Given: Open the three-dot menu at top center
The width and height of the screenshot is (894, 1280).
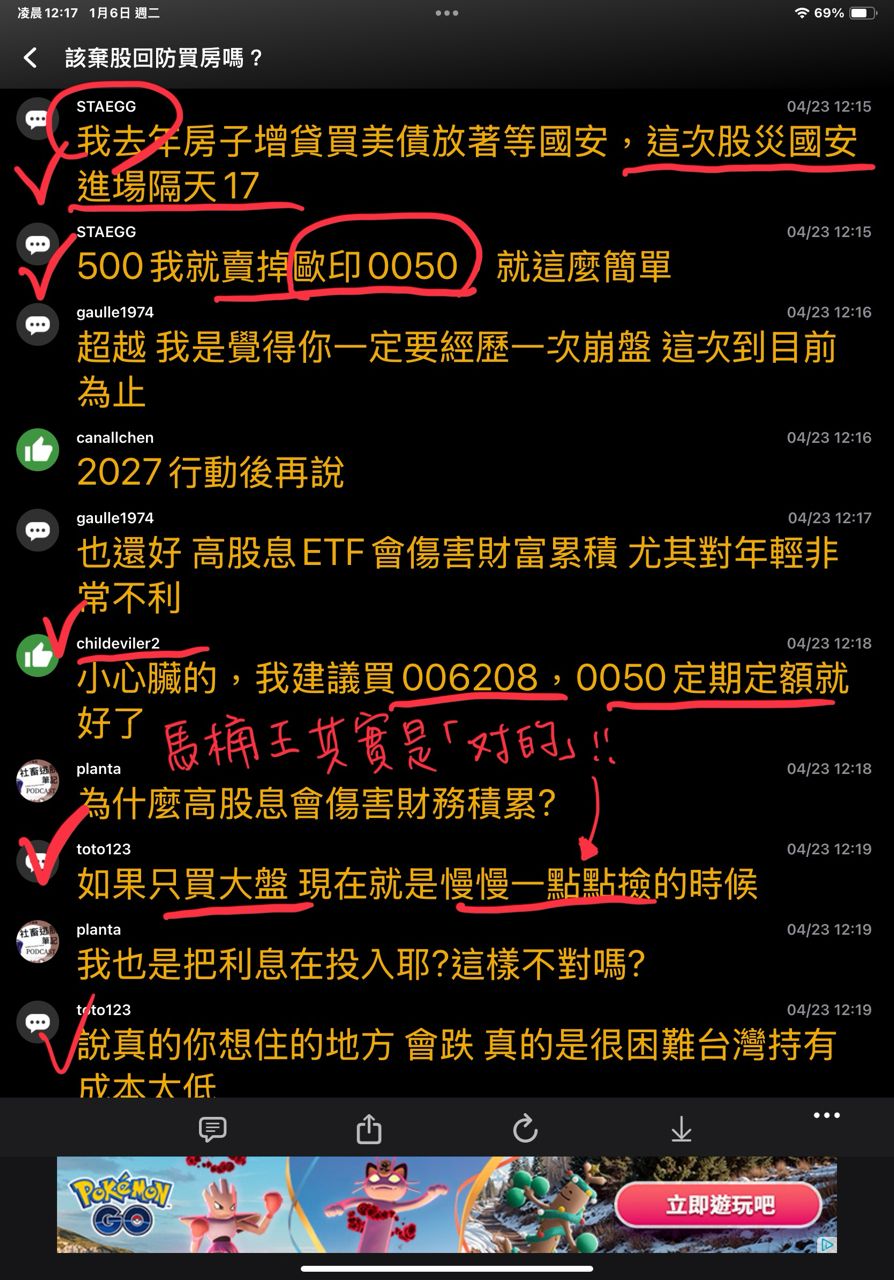Looking at the screenshot, I should click(447, 13).
